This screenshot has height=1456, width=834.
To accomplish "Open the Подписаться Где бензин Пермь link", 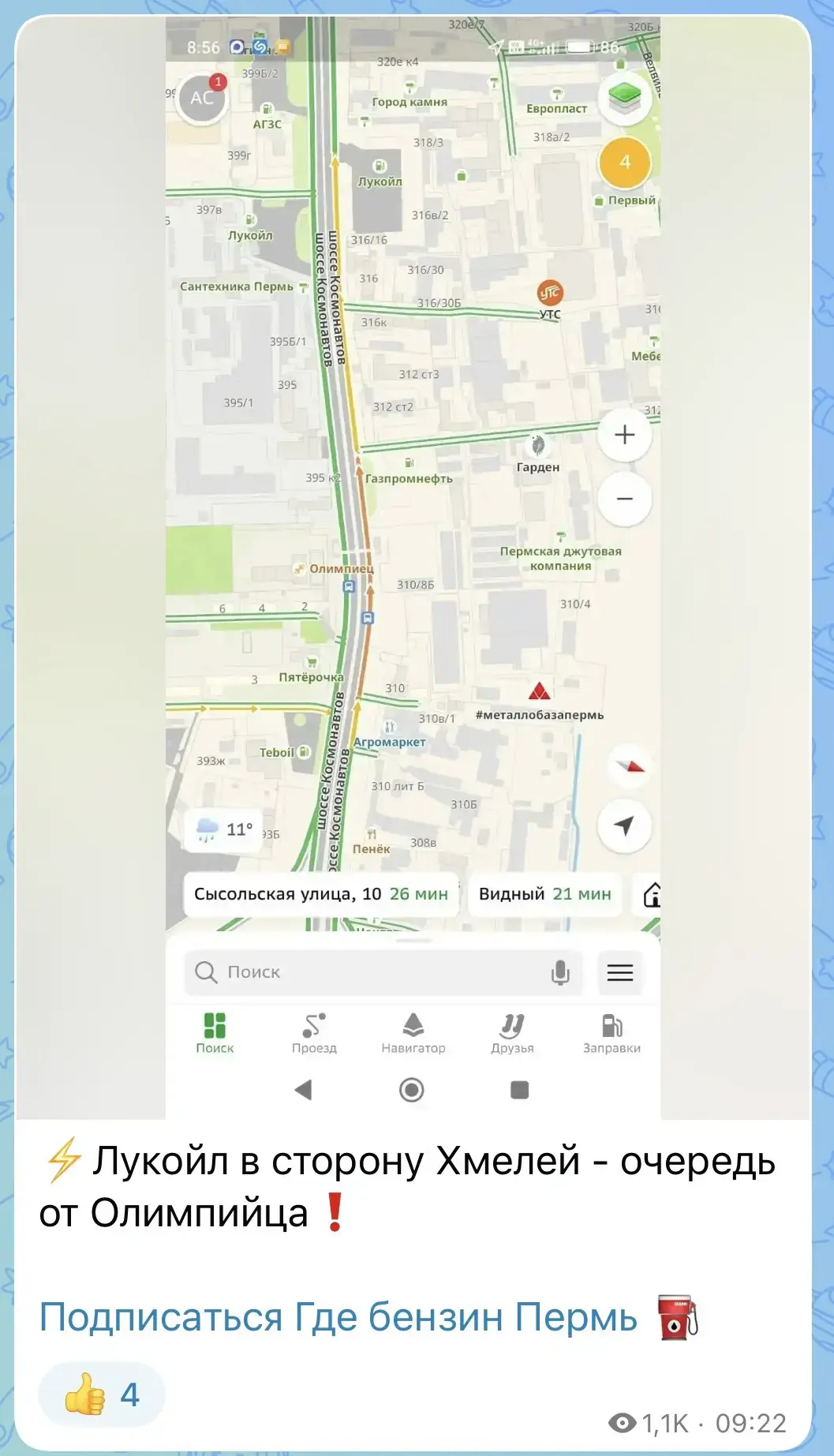I will [338, 1317].
